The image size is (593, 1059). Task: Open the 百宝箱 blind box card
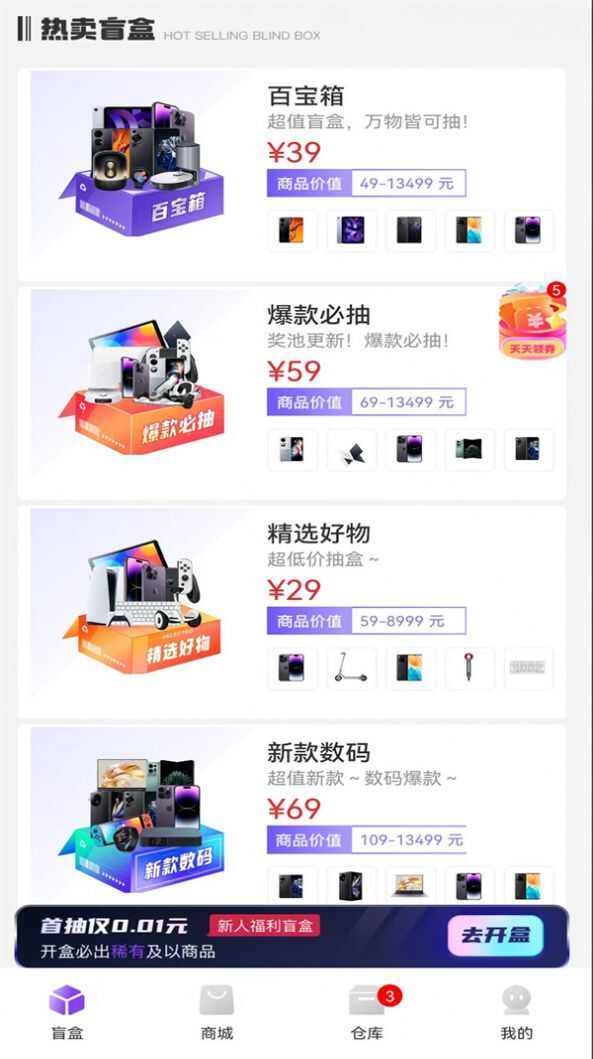click(292, 174)
